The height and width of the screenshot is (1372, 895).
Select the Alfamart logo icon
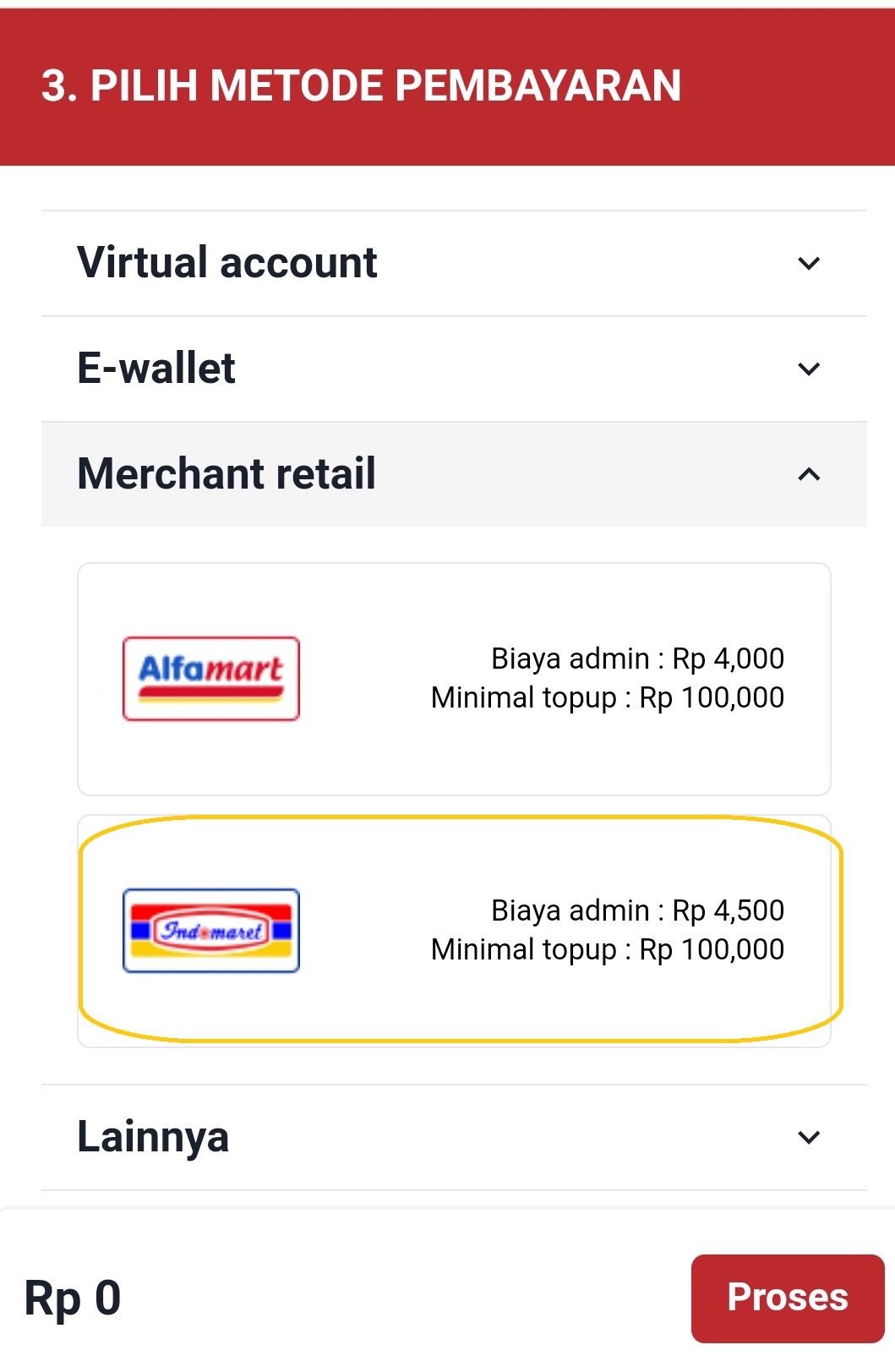tap(210, 677)
